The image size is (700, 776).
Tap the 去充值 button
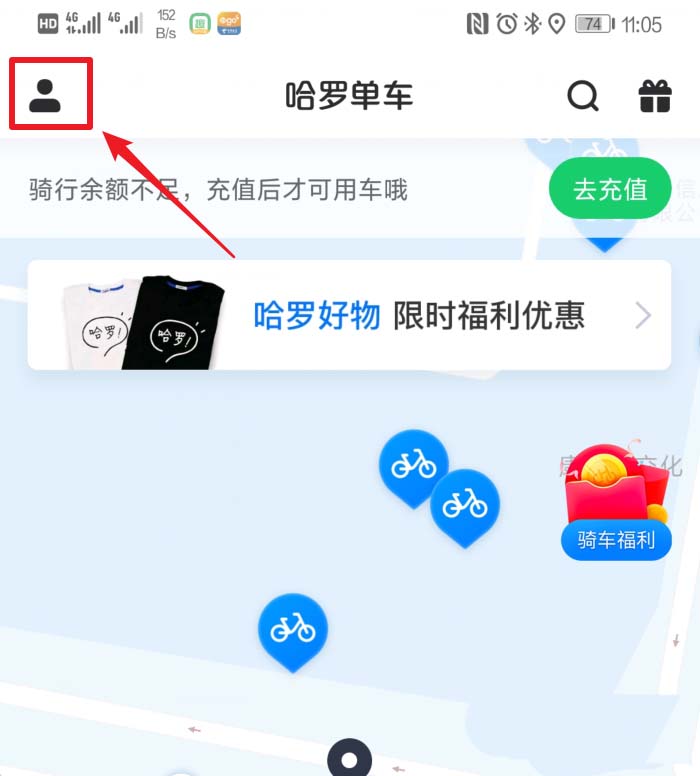point(609,189)
